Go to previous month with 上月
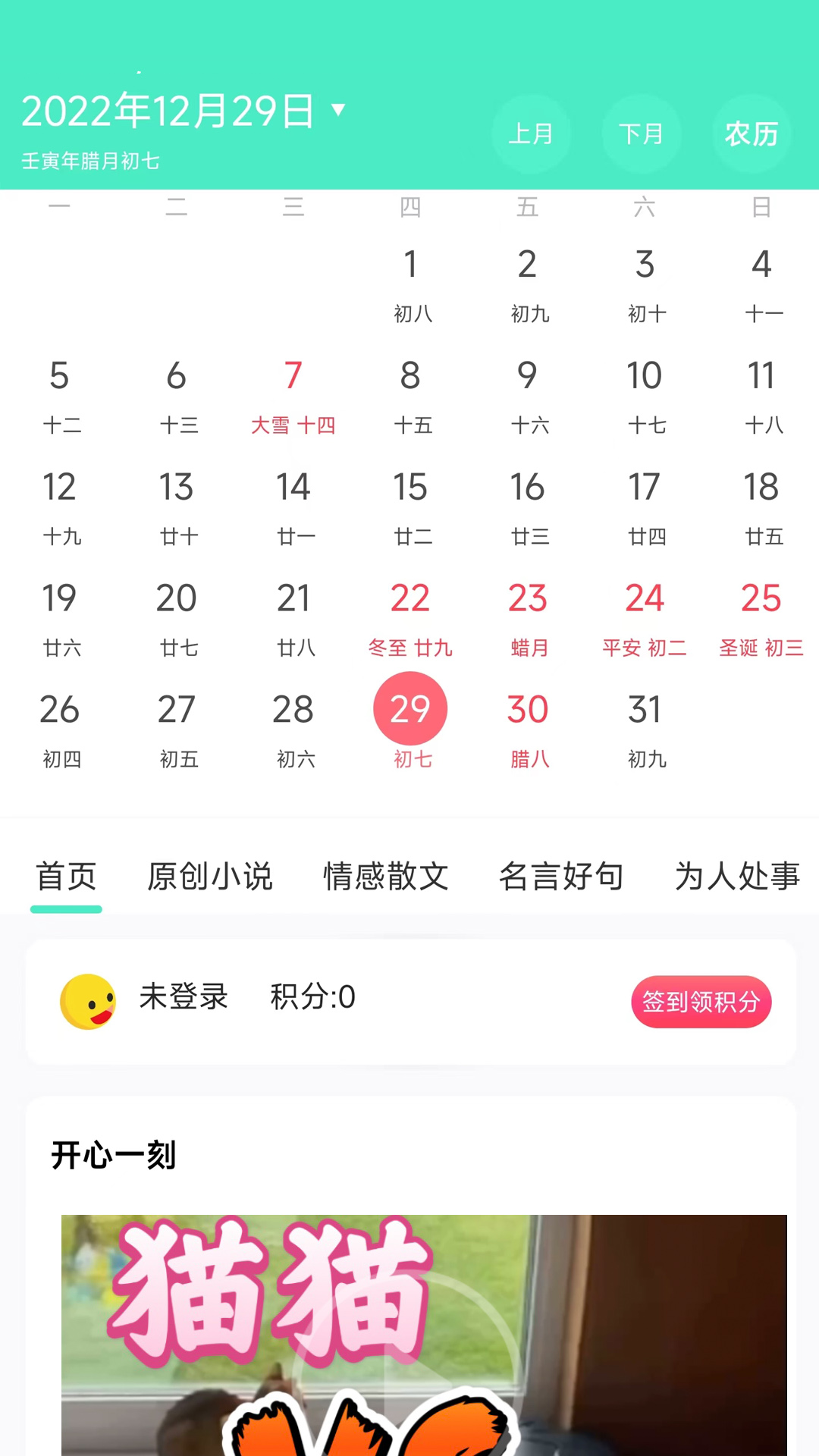 click(x=531, y=134)
